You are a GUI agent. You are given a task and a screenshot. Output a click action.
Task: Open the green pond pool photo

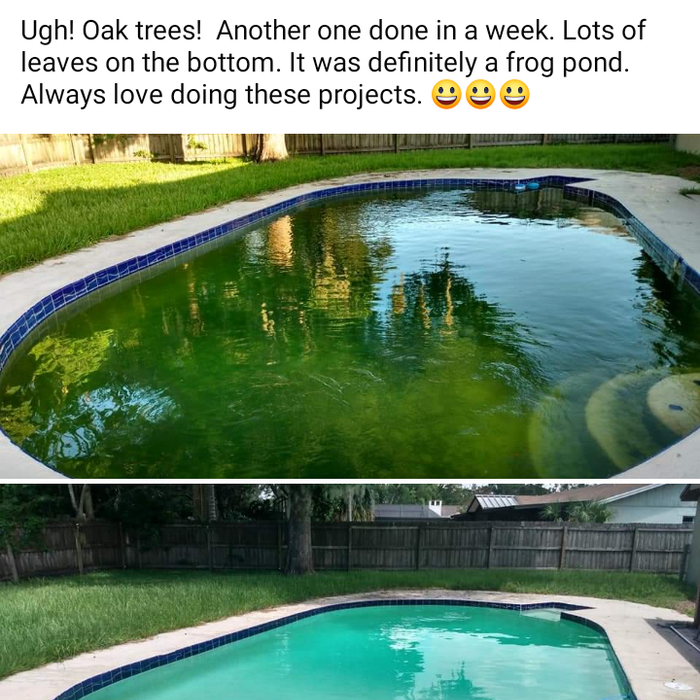[x=350, y=306]
